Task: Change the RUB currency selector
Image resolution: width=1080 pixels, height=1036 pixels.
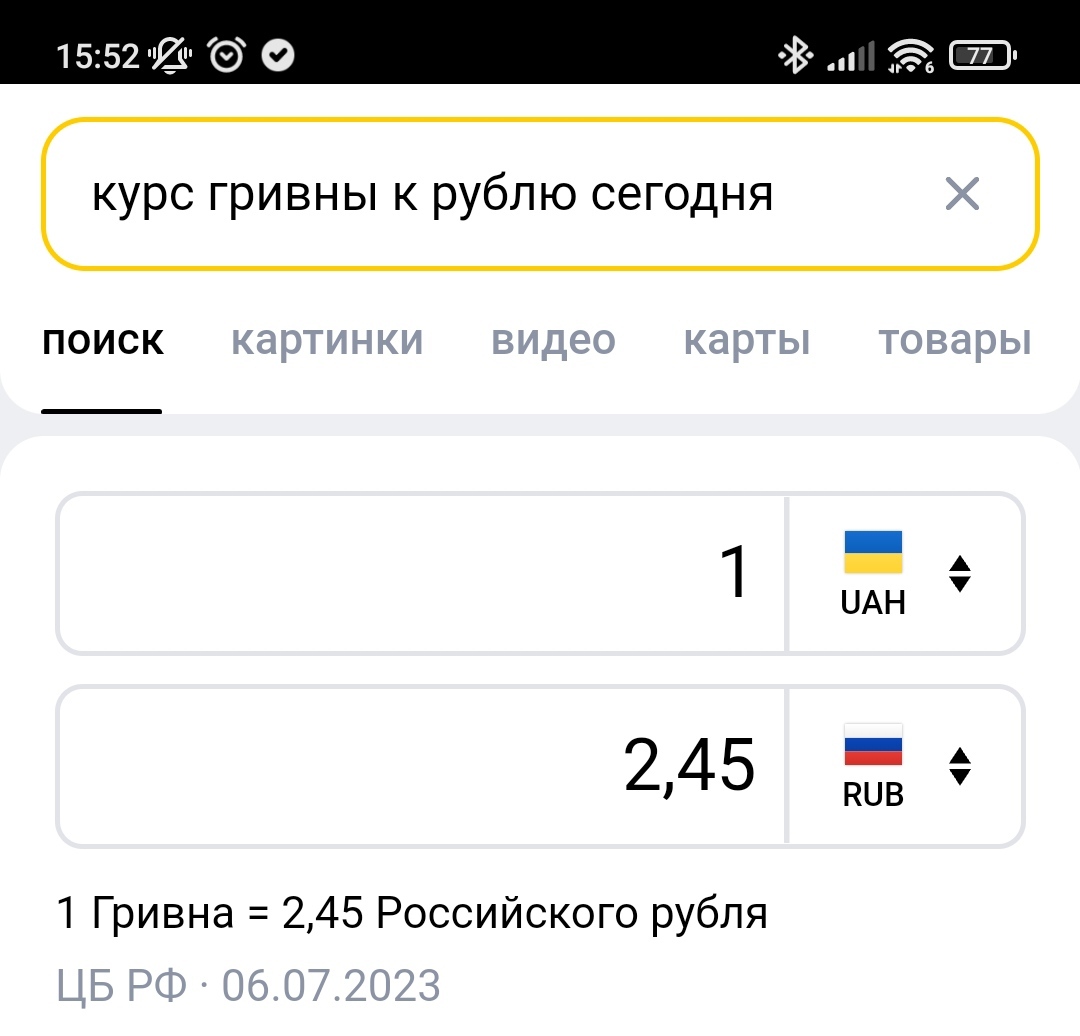Action: coord(906,766)
